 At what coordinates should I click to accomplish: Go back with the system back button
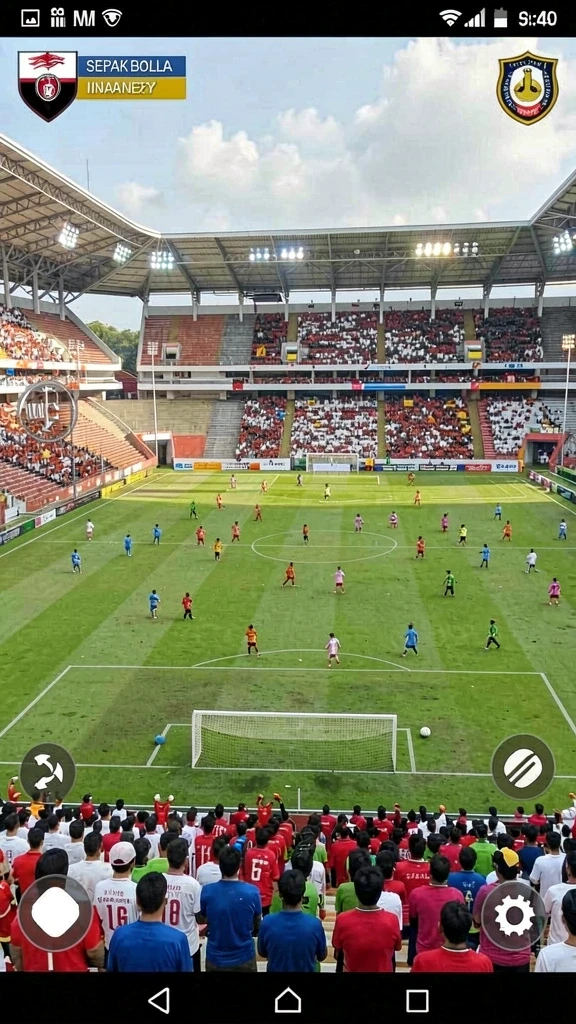(x=159, y=1000)
